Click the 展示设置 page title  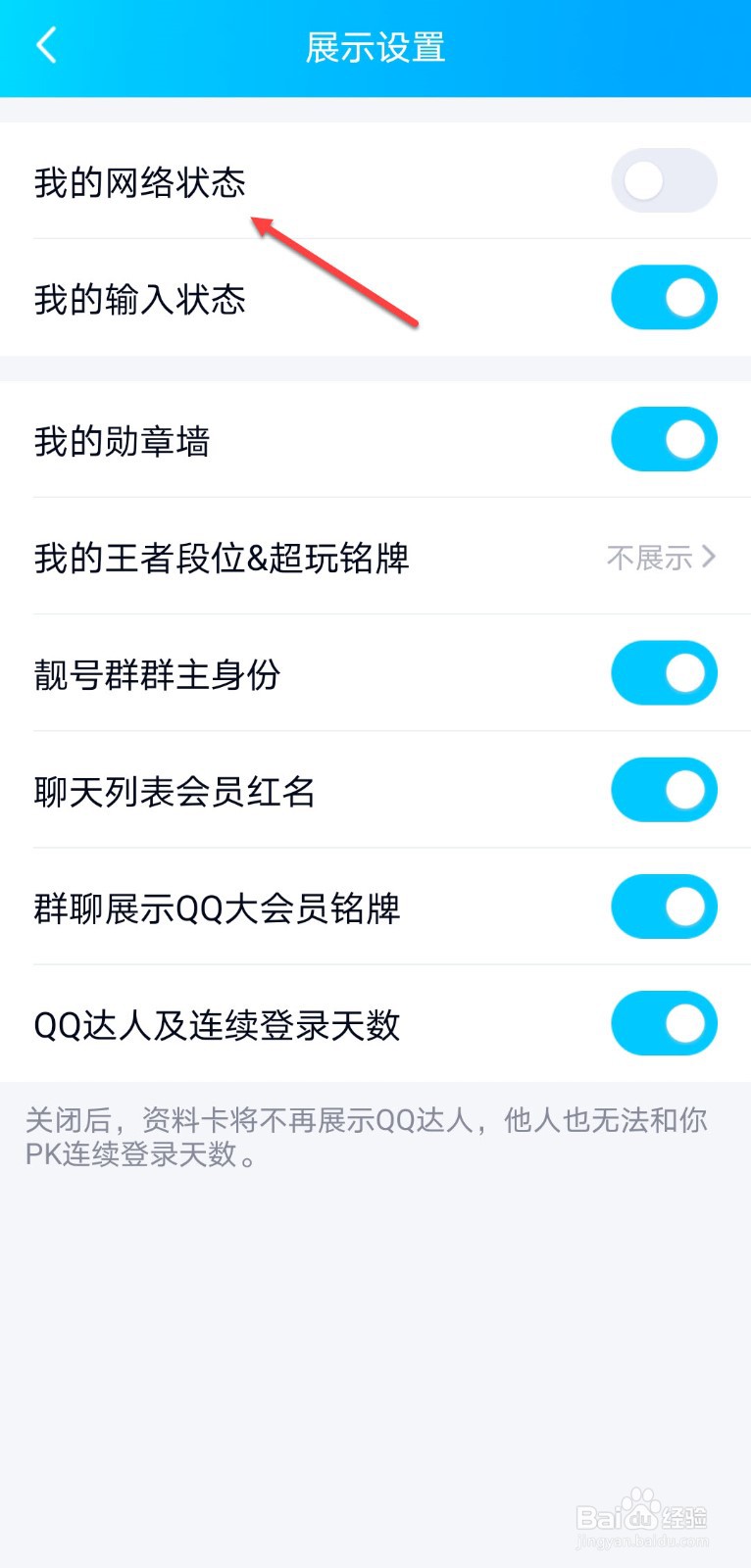[375, 46]
